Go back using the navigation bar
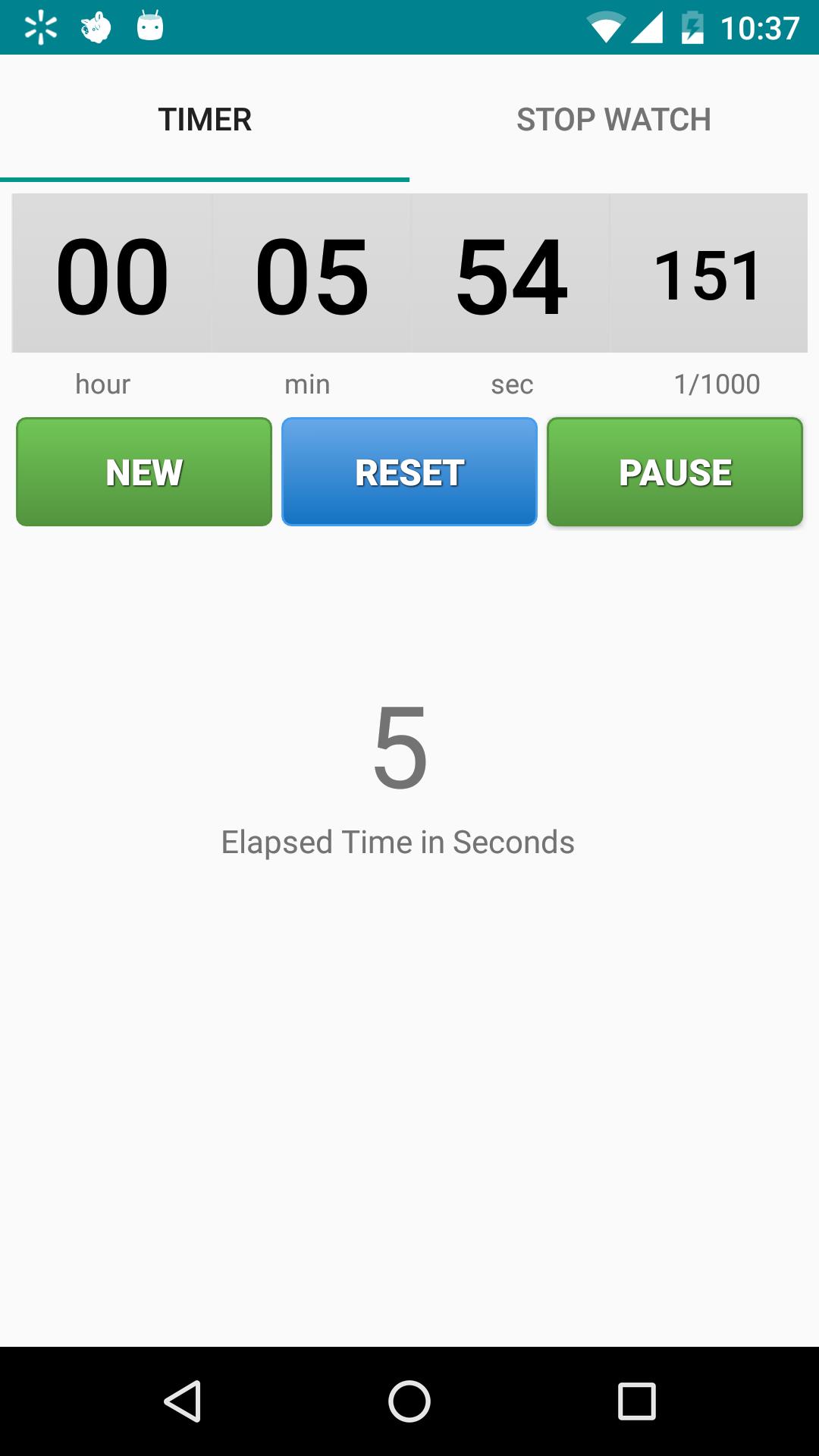This screenshot has height=1456, width=819. tap(183, 1401)
